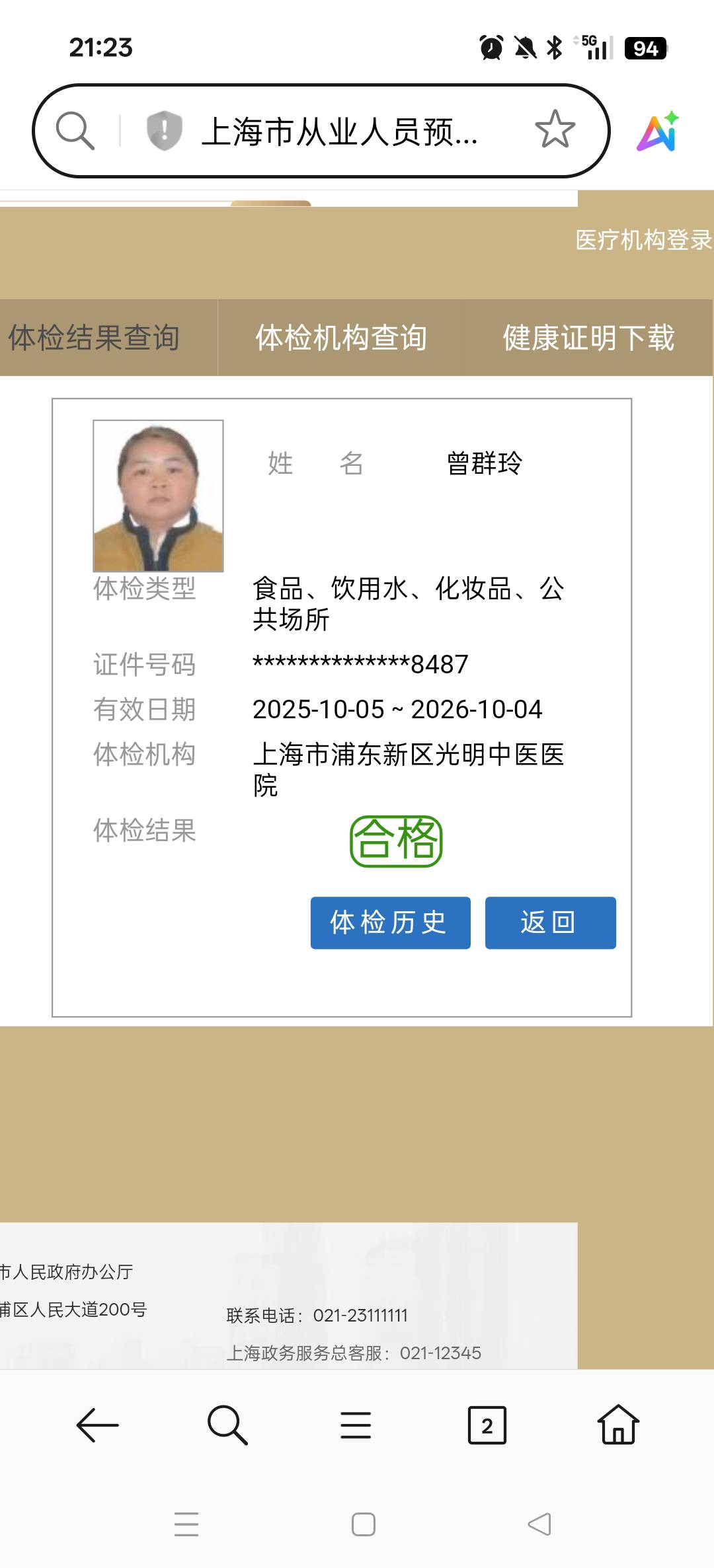Go back with the browser back arrow

pos(97,1425)
